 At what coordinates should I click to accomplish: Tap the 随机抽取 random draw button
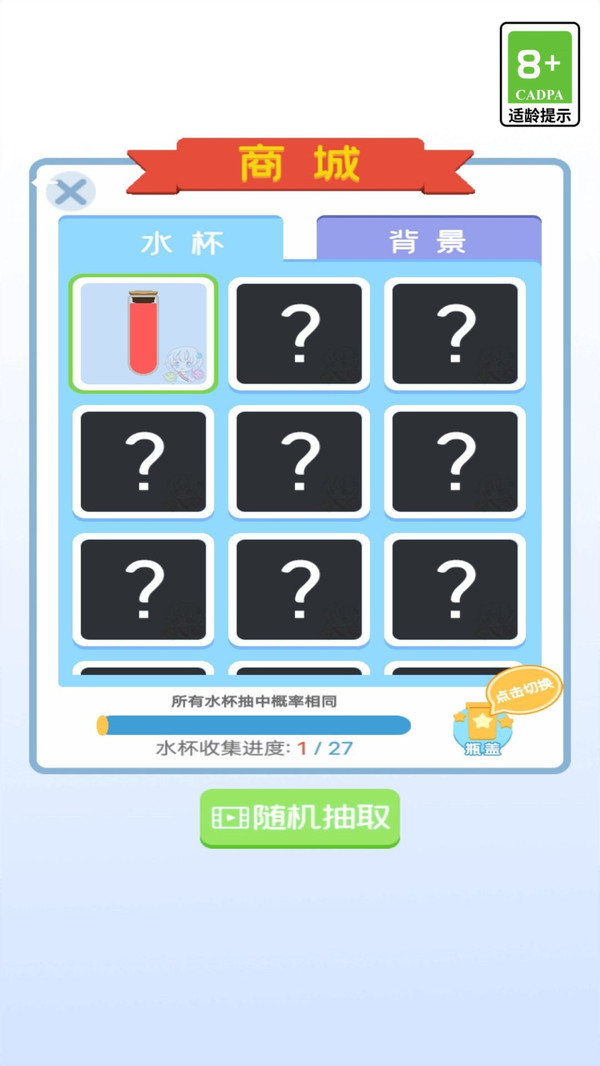point(300,817)
